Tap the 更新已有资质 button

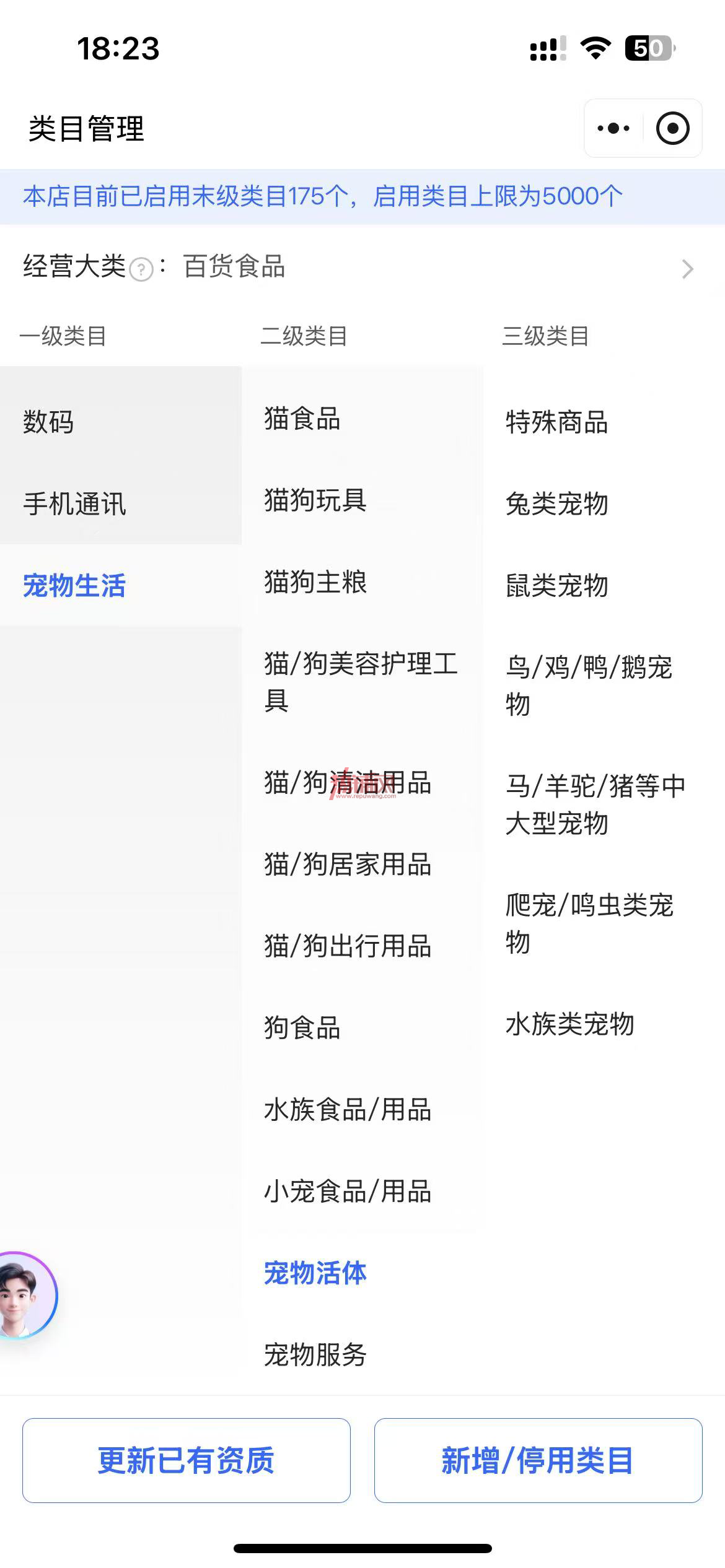(187, 1460)
